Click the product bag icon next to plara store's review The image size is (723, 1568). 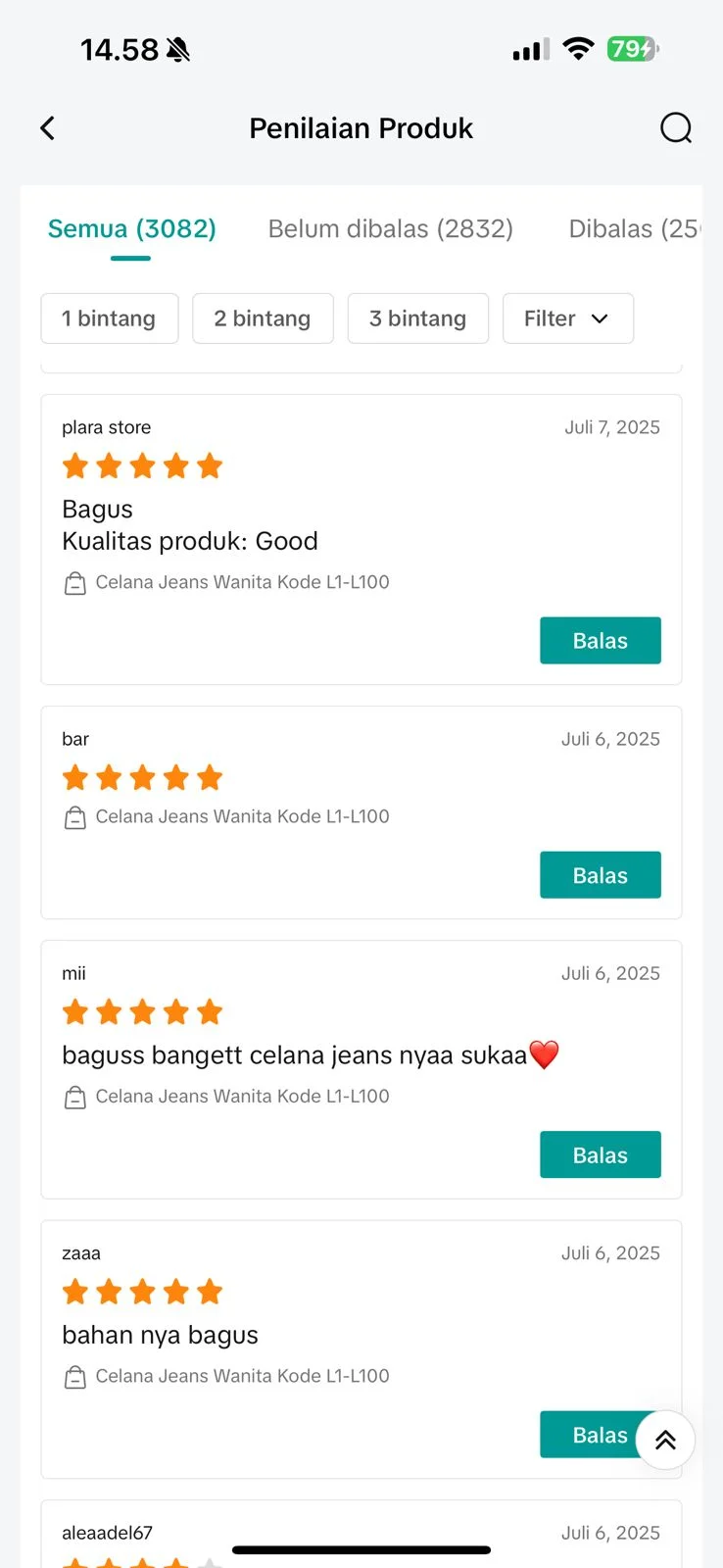(75, 581)
